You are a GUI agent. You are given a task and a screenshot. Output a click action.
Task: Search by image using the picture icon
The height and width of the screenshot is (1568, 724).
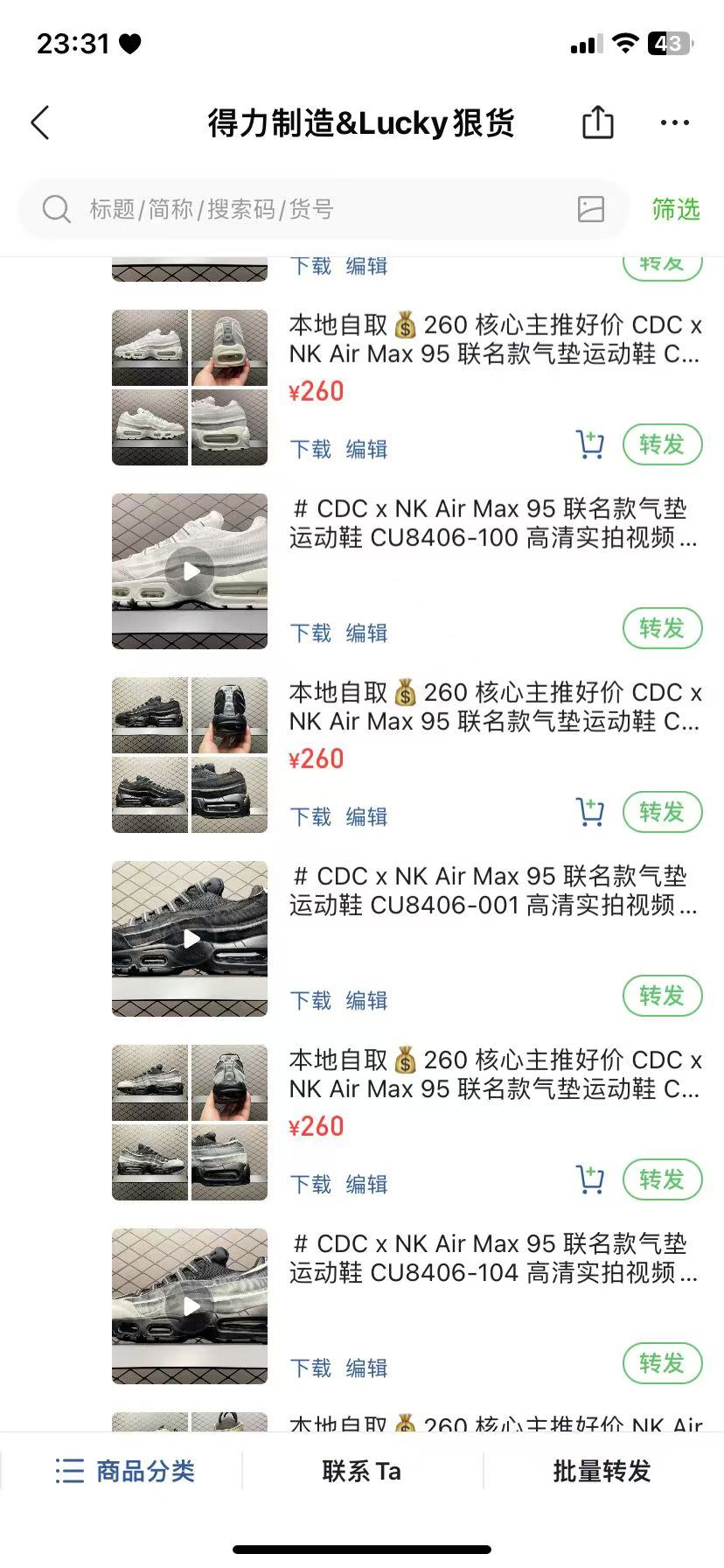[591, 209]
